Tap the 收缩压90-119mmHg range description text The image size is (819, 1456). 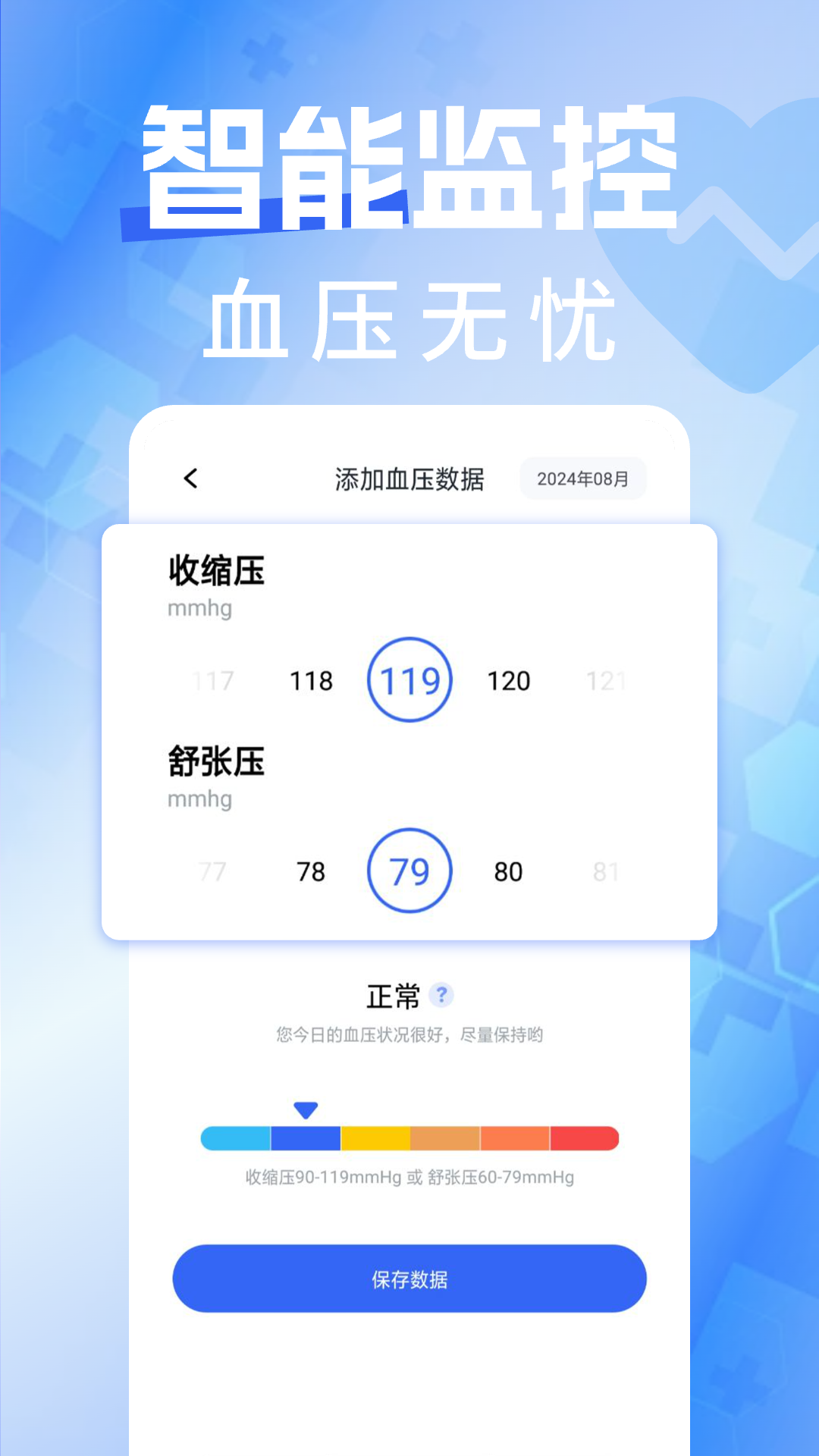[409, 1179]
